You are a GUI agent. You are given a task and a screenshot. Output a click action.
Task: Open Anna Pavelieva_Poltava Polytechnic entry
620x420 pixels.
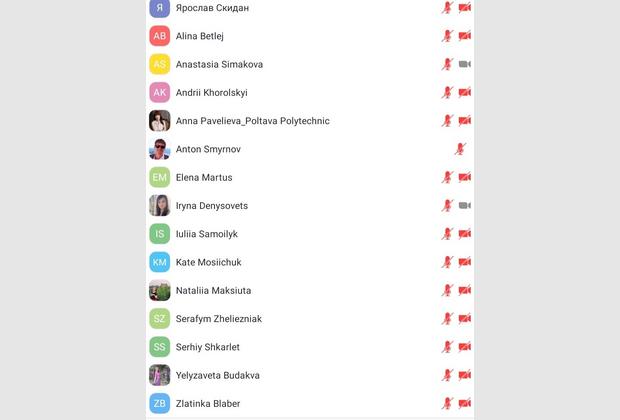point(252,121)
